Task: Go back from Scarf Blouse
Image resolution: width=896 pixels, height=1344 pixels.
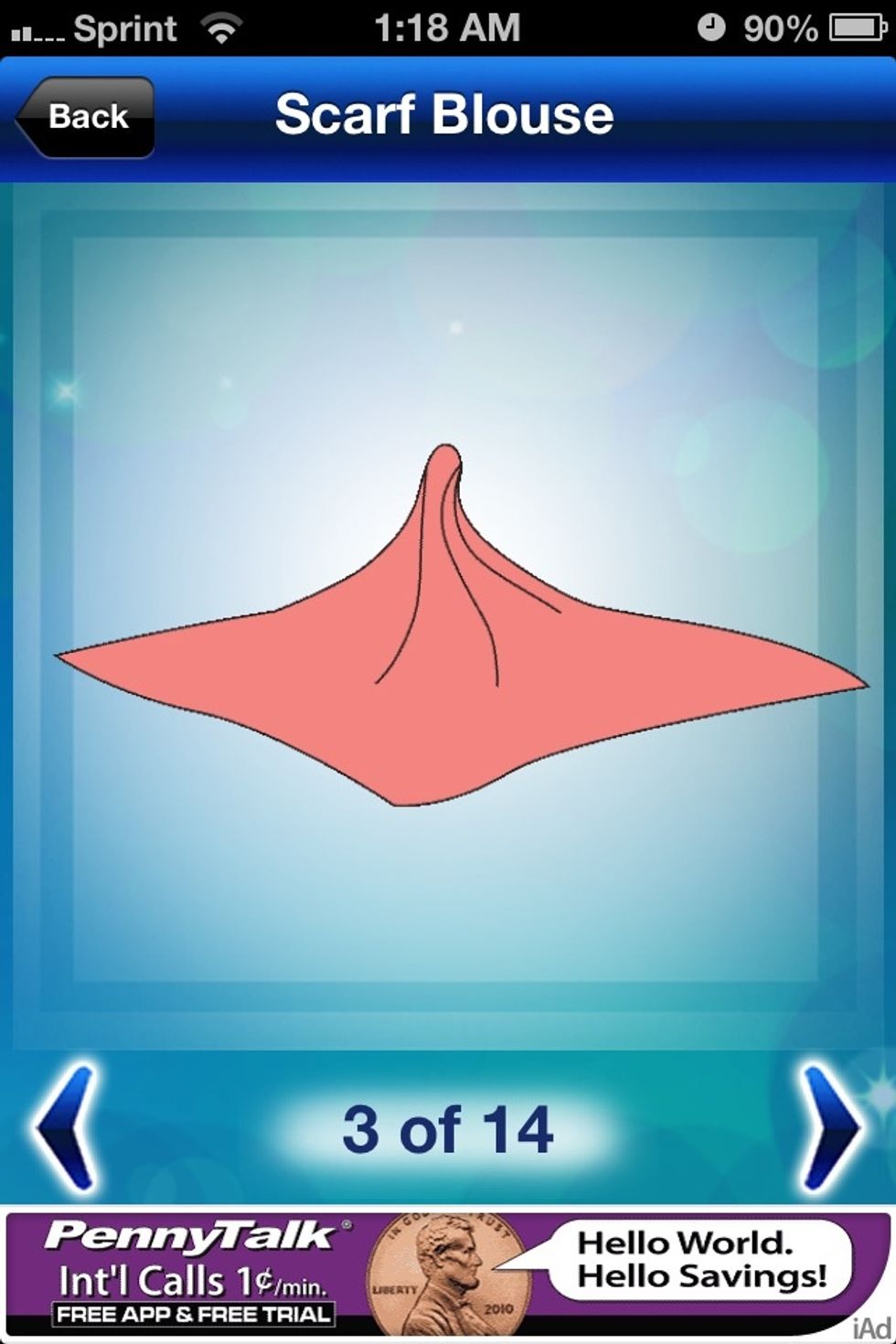Action: (x=85, y=117)
